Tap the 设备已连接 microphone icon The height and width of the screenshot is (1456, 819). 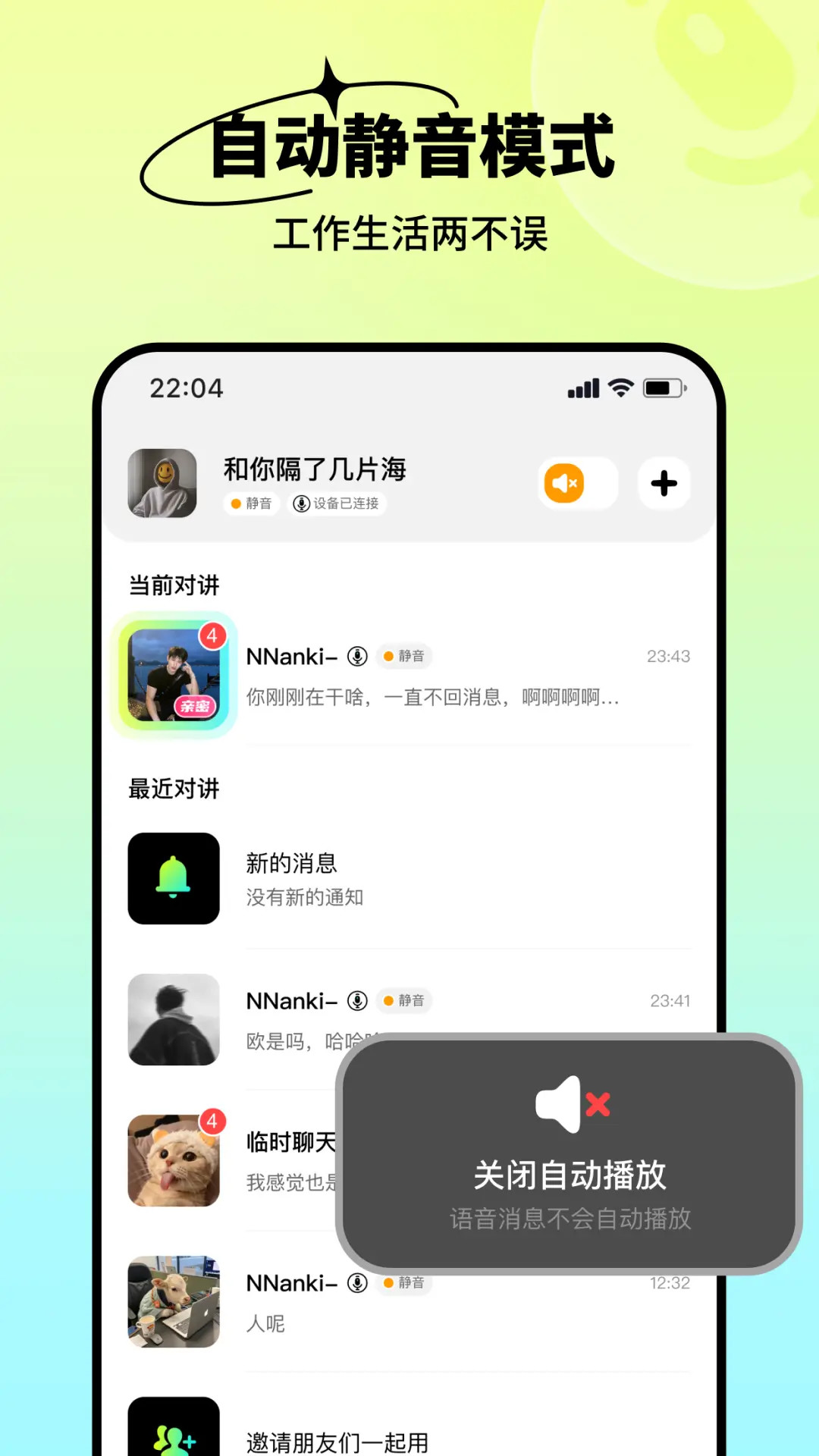[x=303, y=504]
